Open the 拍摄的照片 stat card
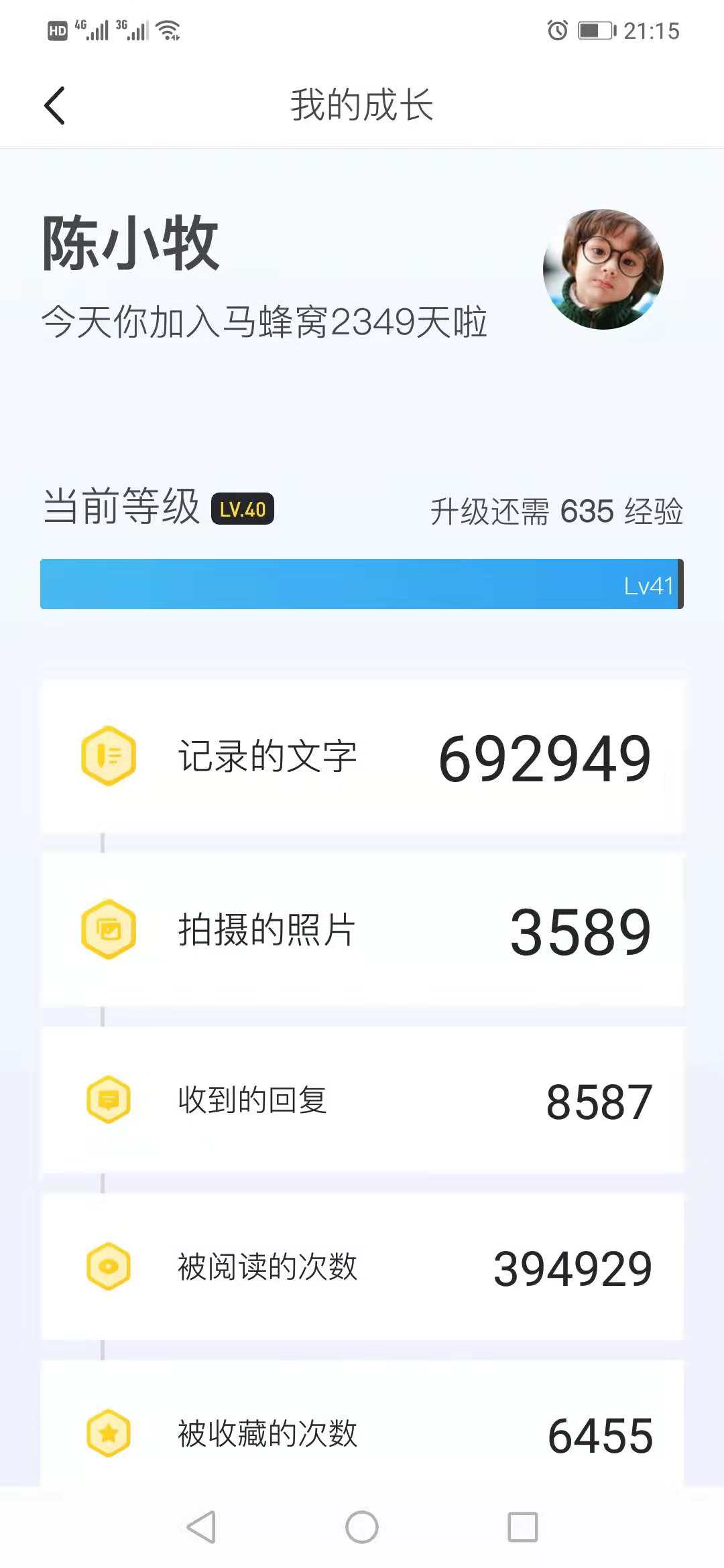Image resolution: width=724 pixels, height=1568 pixels. [362, 930]
